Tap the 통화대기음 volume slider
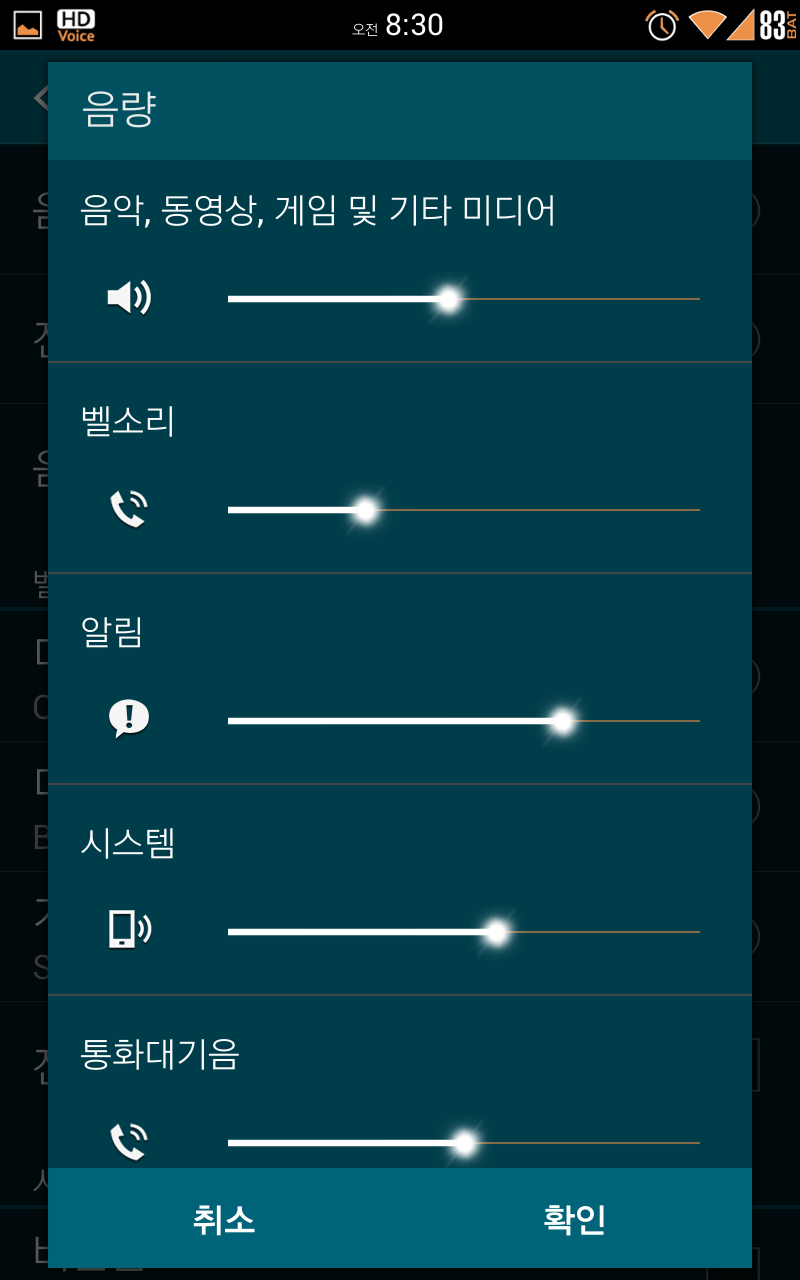The height and width of the screenshot is (1280, 800). click(x=463, y=1143)
